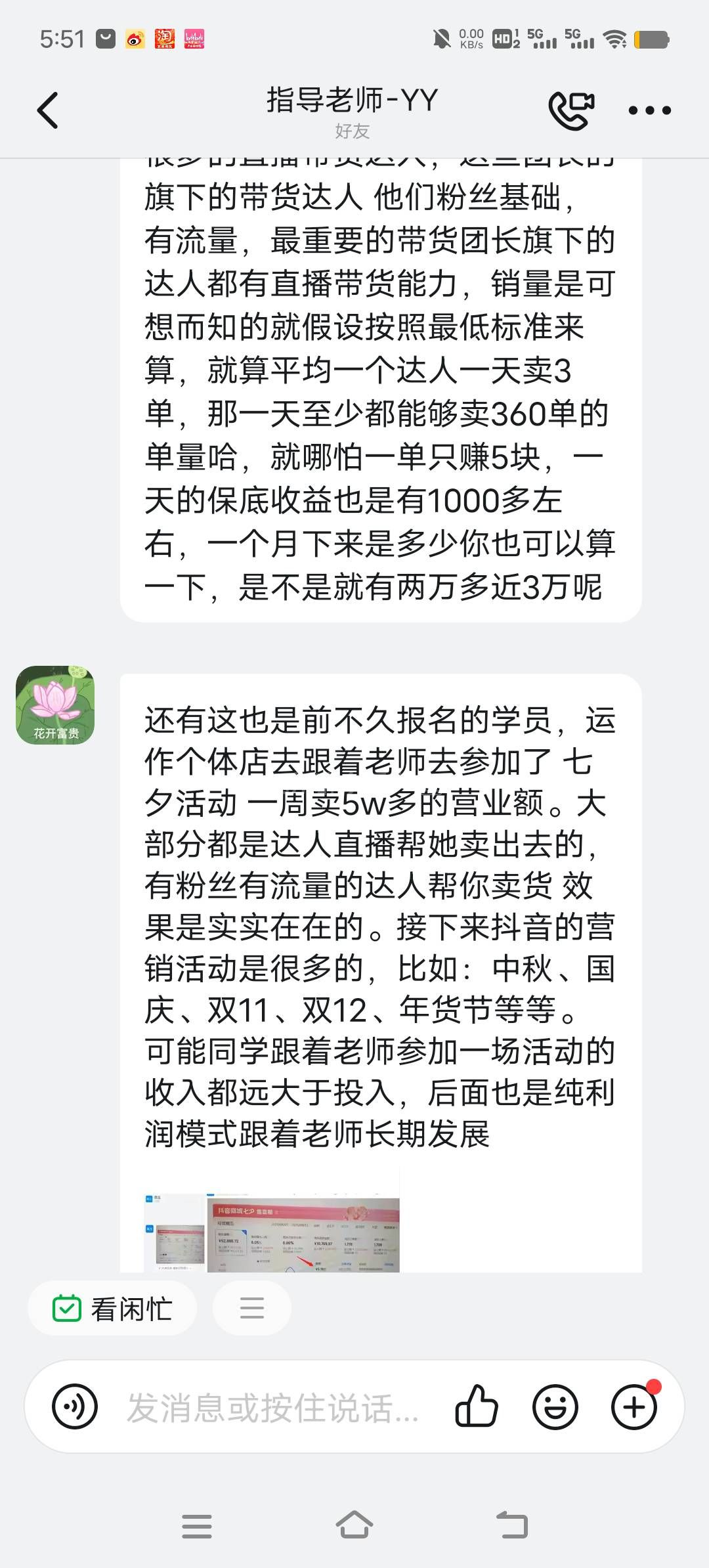Open the quick menu list icon
The height and width of the screenshot is (1568, 709).
[x=252, y=1309]
